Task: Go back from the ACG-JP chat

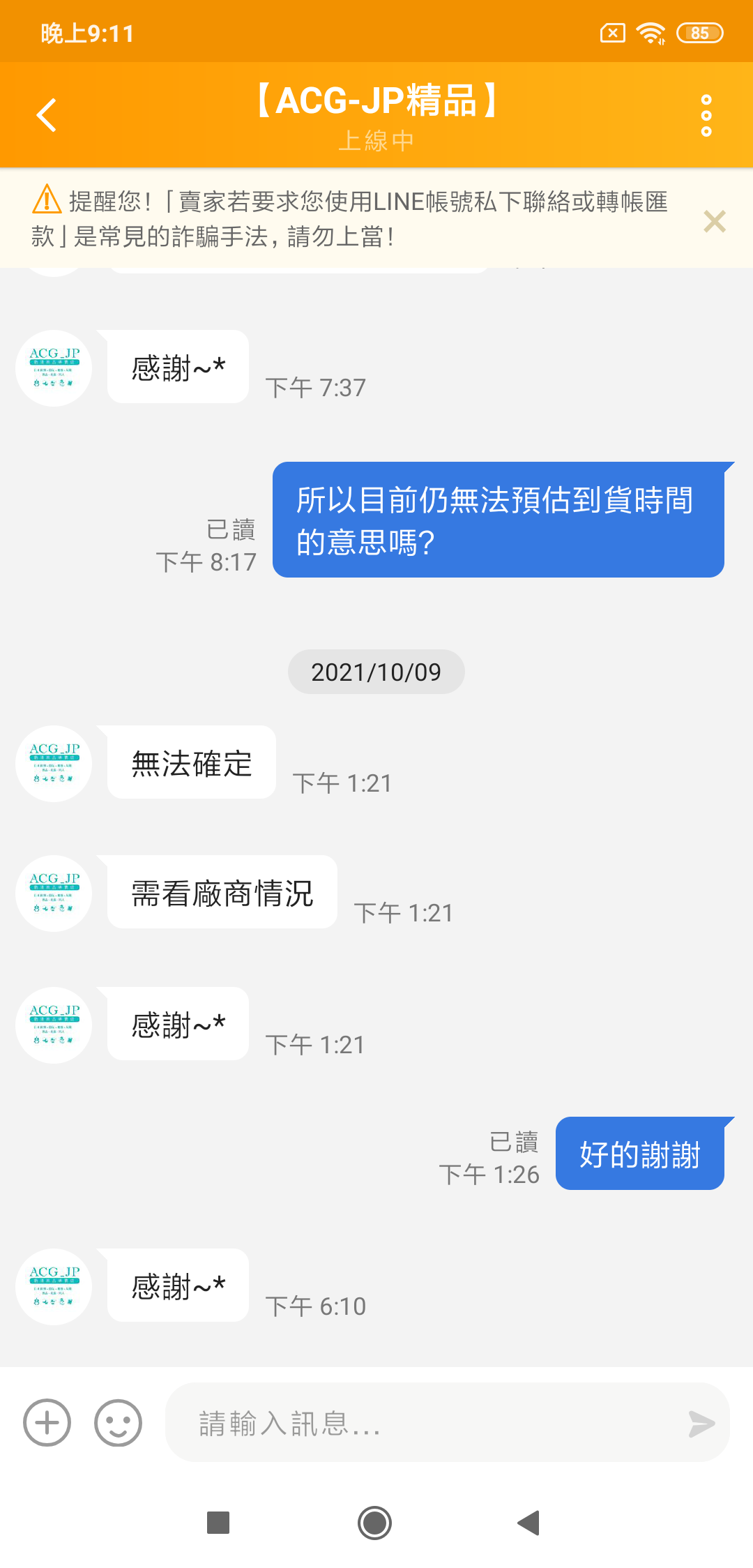Action: coord(46,115)
